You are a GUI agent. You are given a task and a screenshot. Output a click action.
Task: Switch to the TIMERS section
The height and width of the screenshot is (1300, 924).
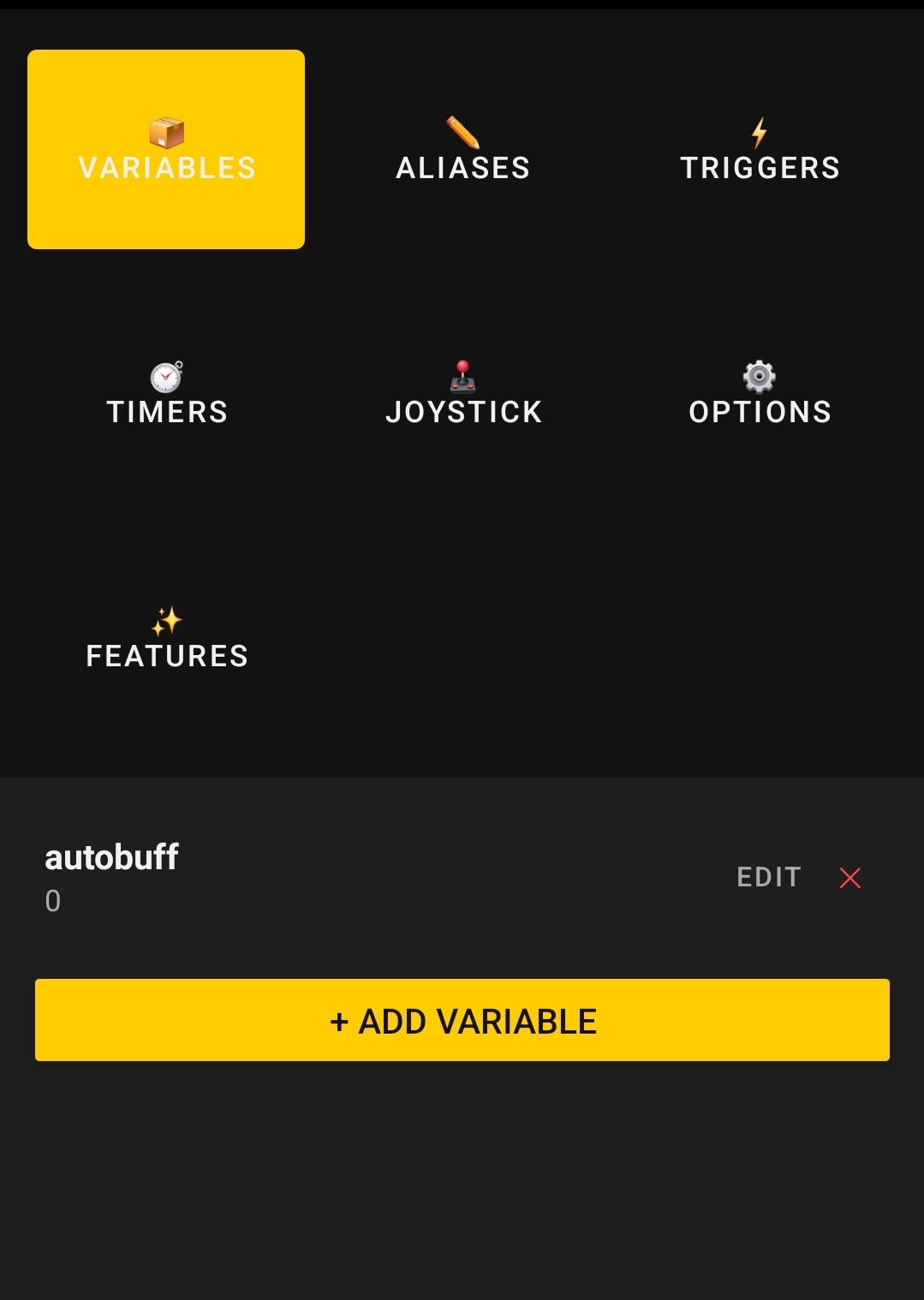167,412
